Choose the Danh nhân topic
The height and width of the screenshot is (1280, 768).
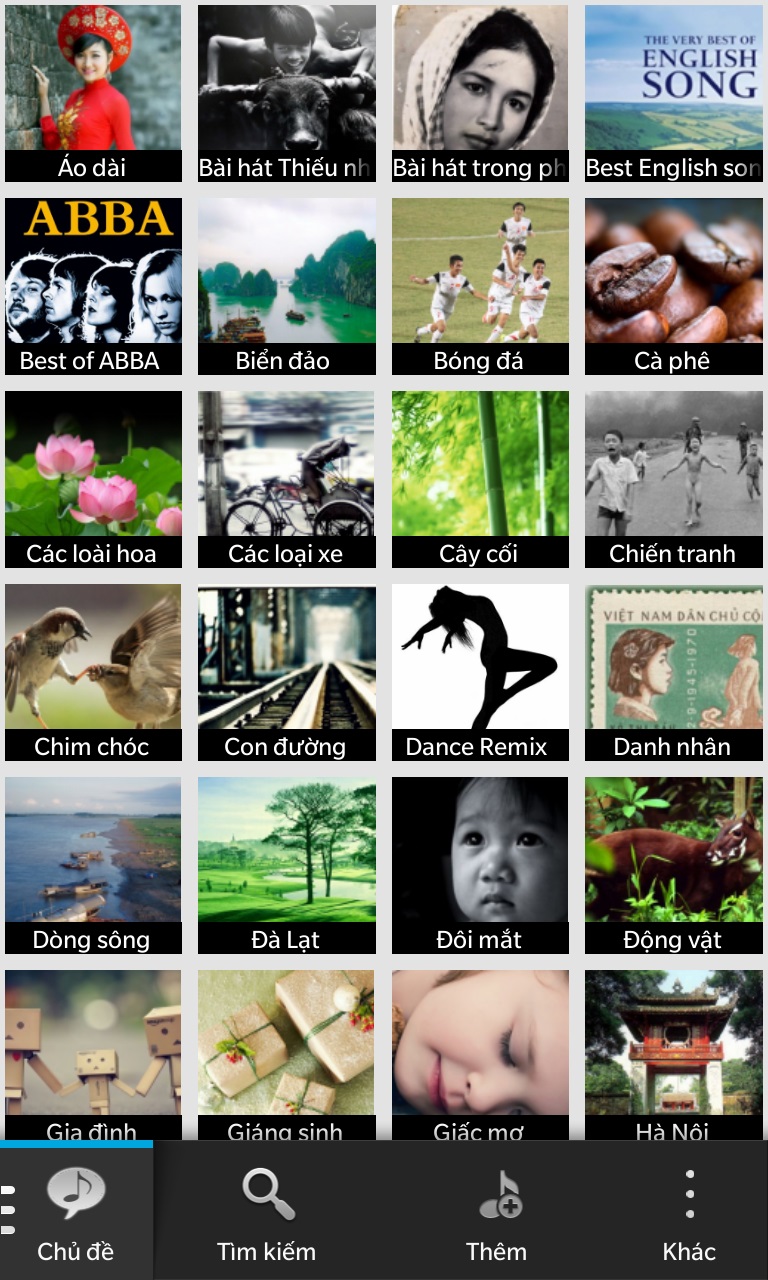pos(674,672)
